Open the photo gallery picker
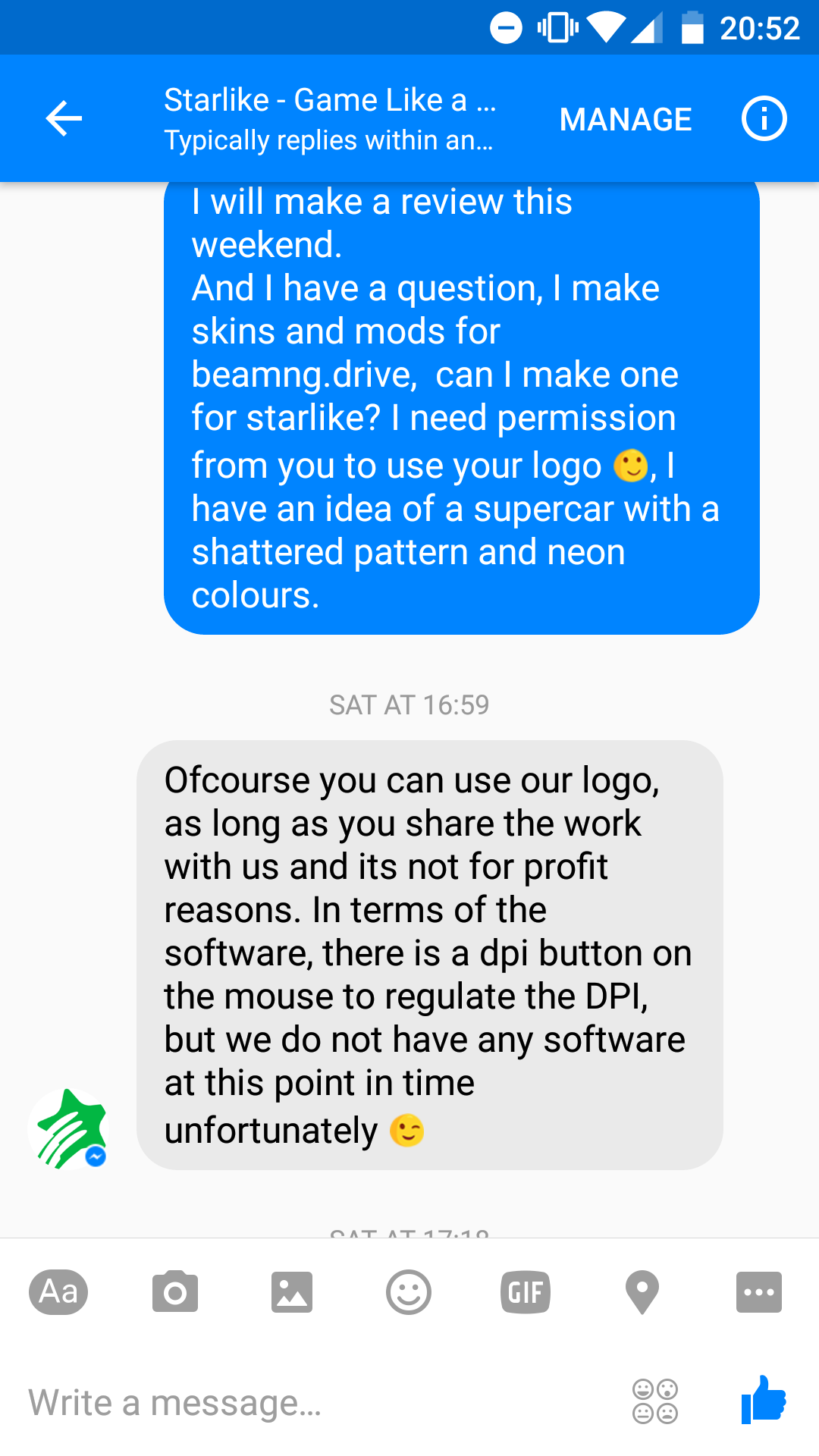 coord(292,1291)
